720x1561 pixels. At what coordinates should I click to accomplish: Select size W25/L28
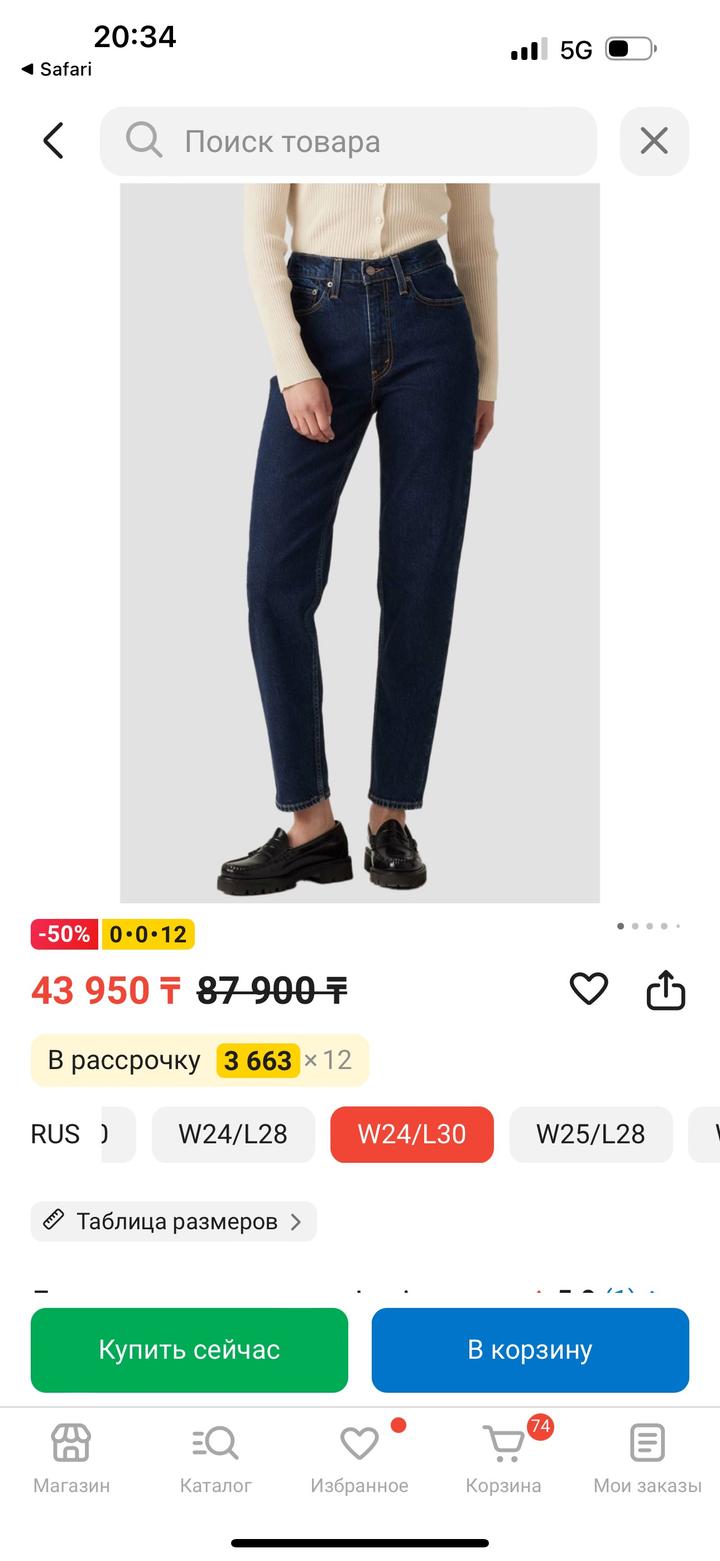point(591,1134)
